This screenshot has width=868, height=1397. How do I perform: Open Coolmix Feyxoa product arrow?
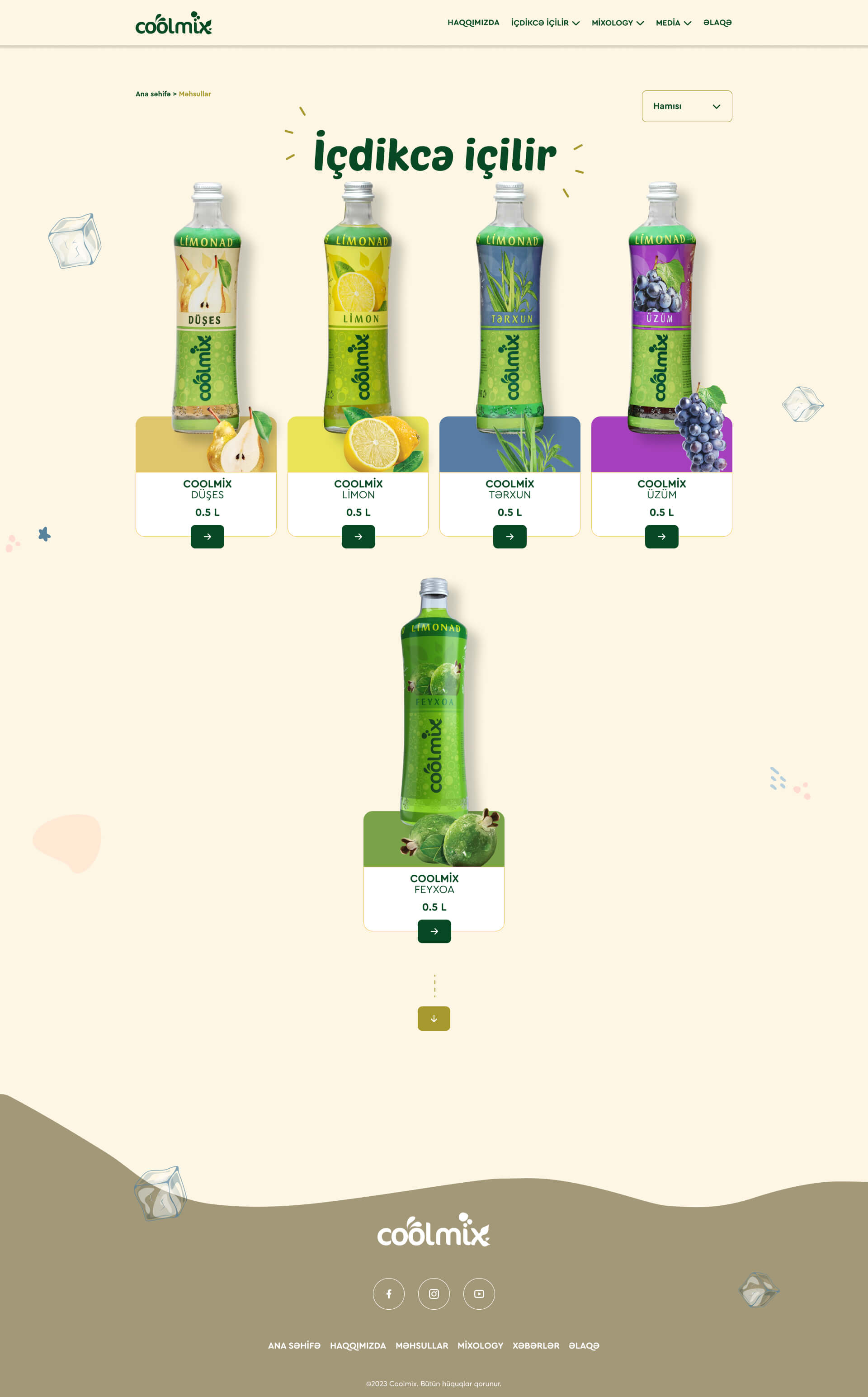coord(434,931)
